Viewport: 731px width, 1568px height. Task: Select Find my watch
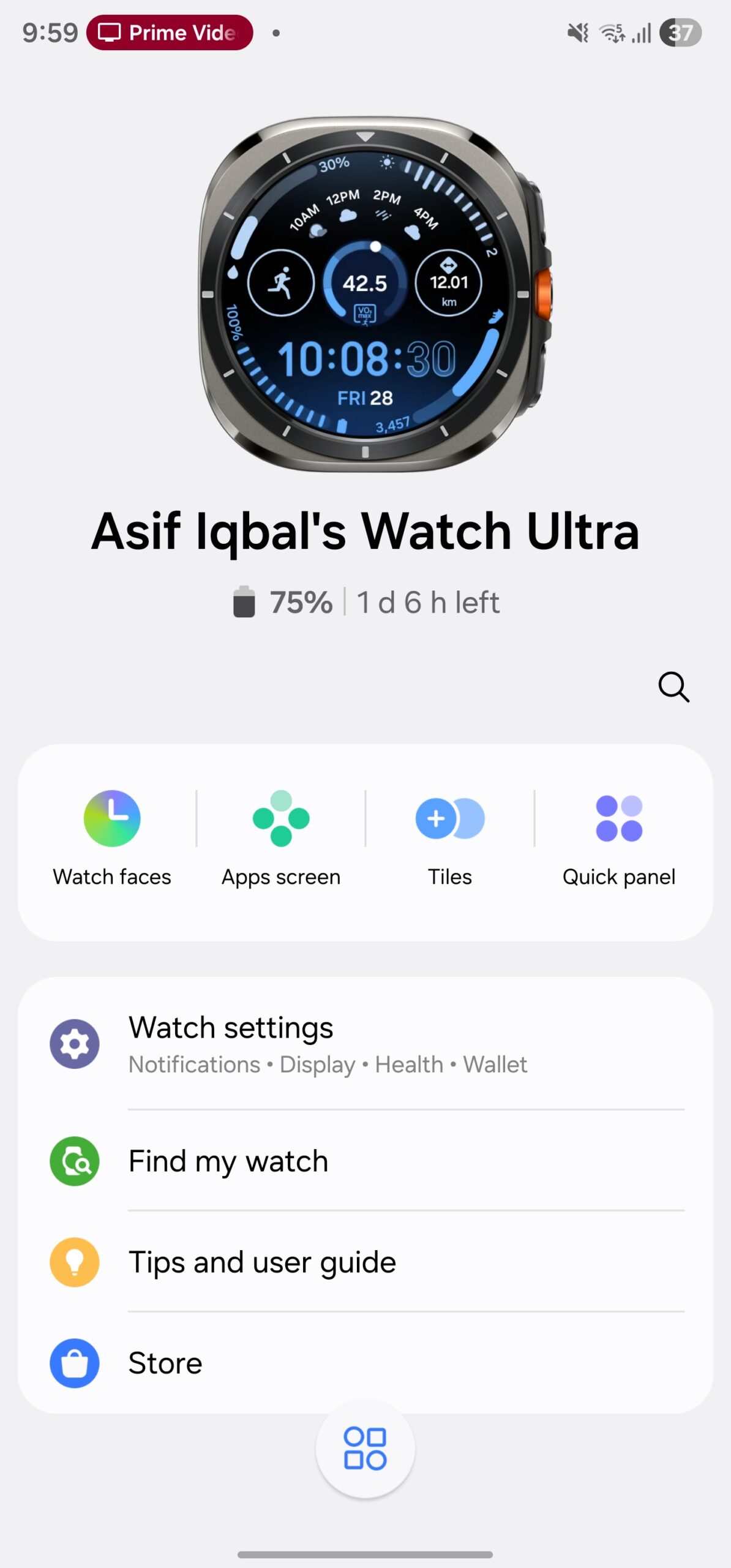coord(365,1161)
